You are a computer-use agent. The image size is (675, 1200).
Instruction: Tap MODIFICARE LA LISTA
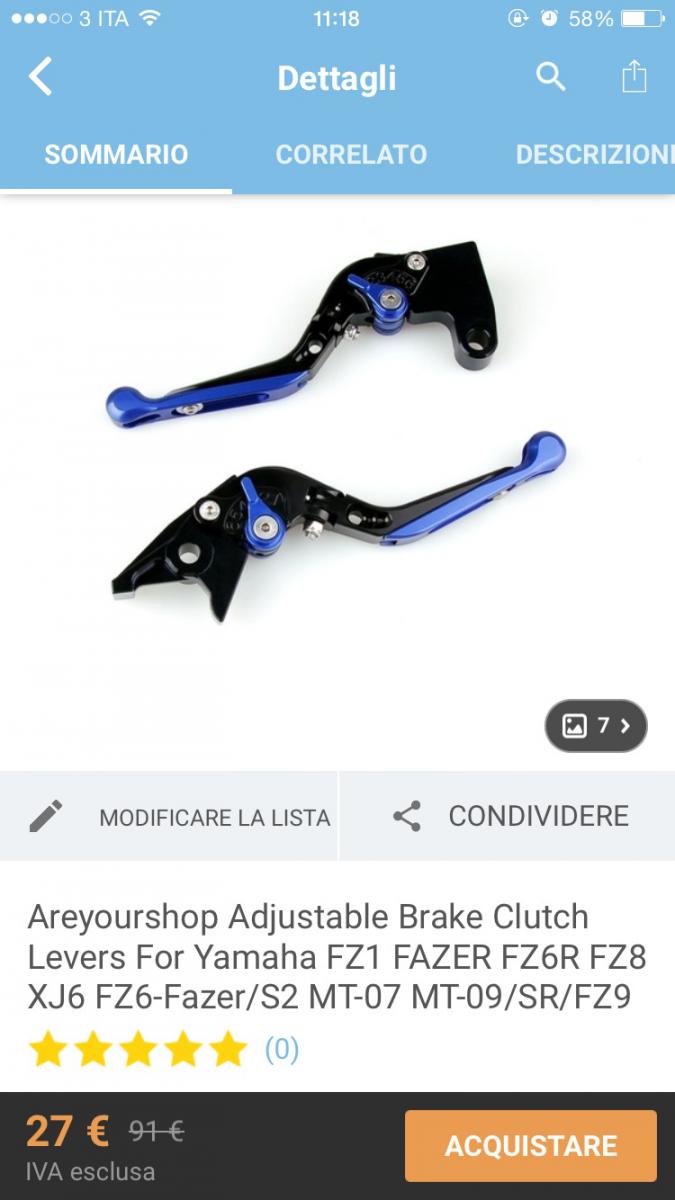pyautogui.click(x=169, y=816)
